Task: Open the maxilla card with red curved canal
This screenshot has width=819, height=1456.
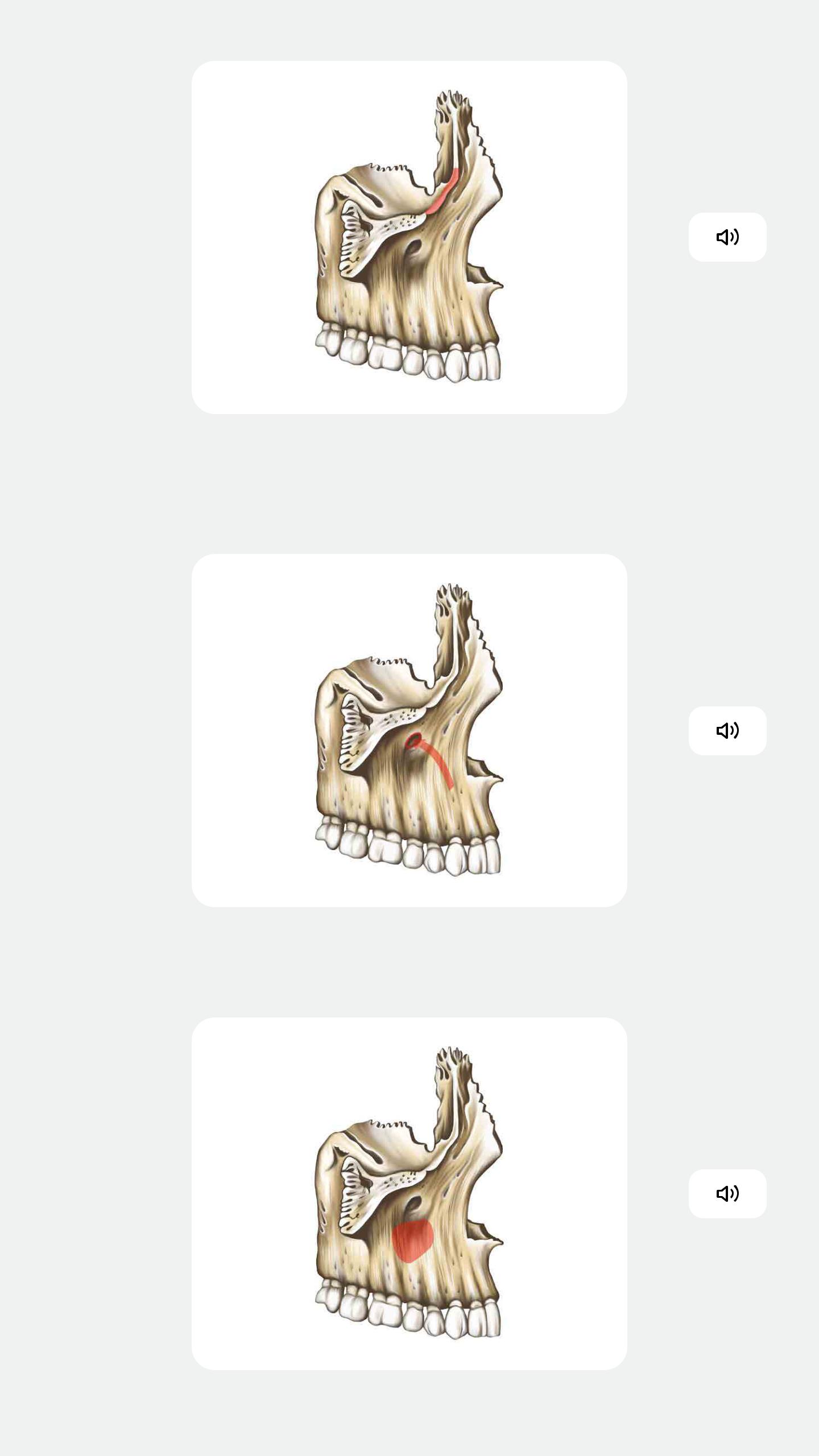Action: click(x=409, y=730)
